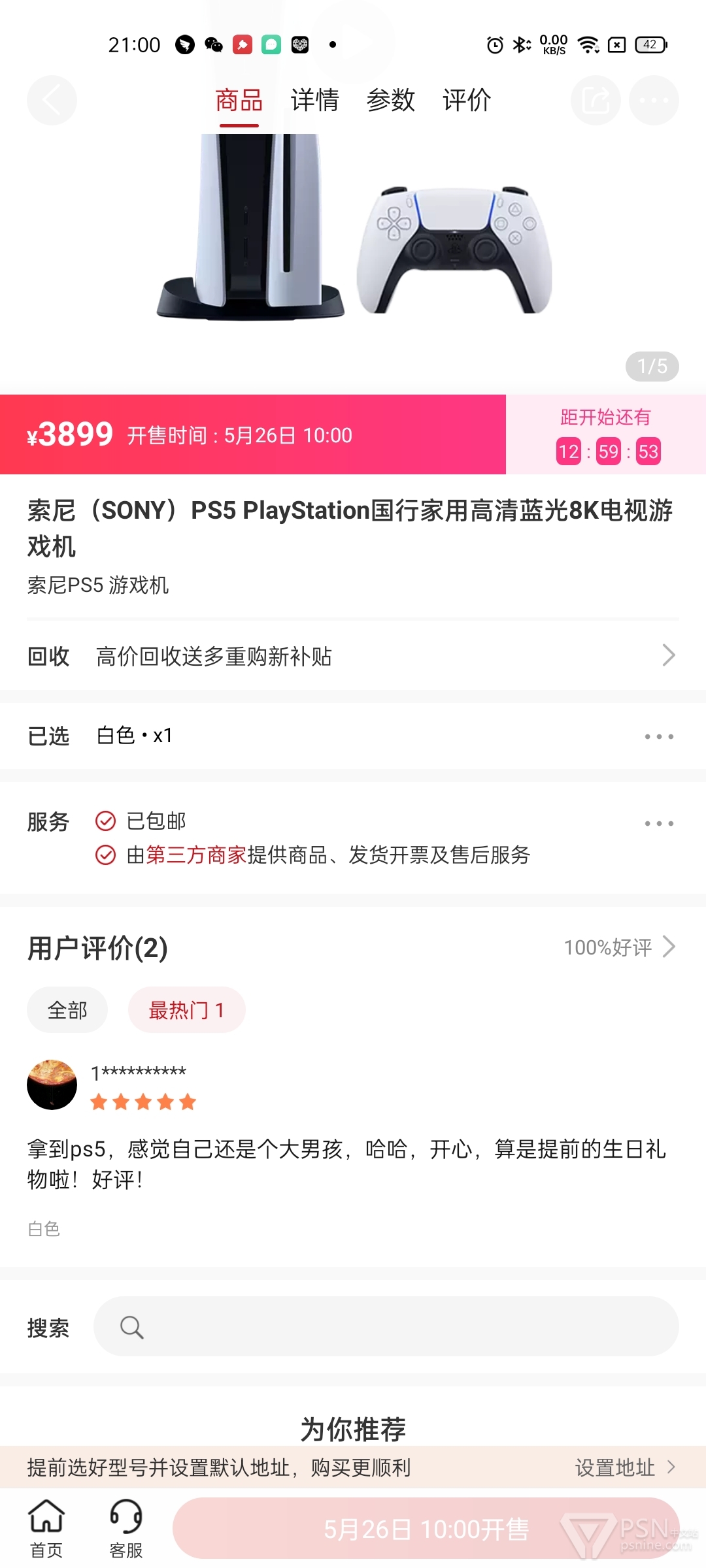Screen dimensions: 706x1568
Task: Select the 最热门 review filter chip
Action: pyautogui.click(x=186, y=1010)
